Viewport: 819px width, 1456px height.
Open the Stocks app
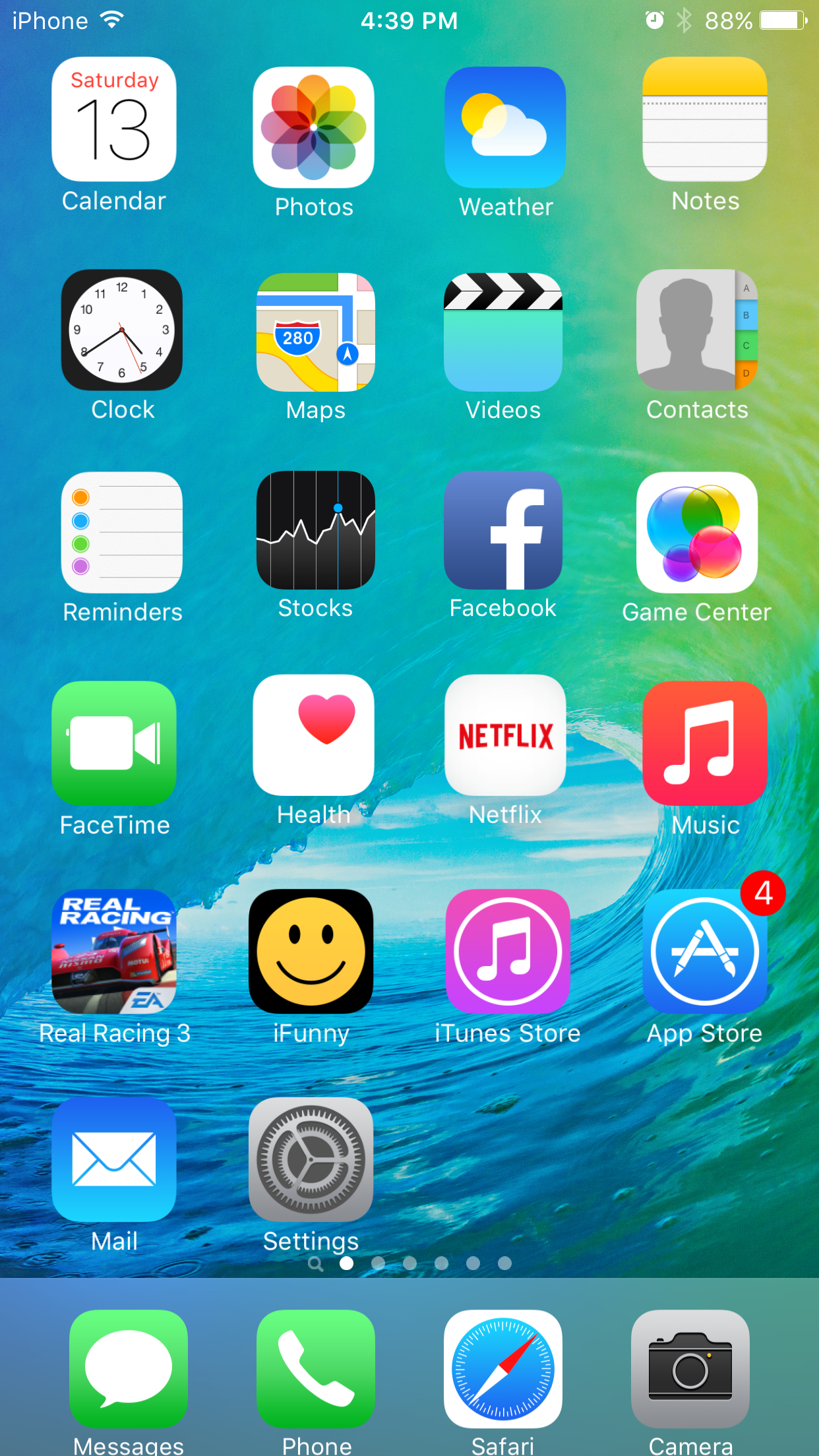[x=316, y=530]
